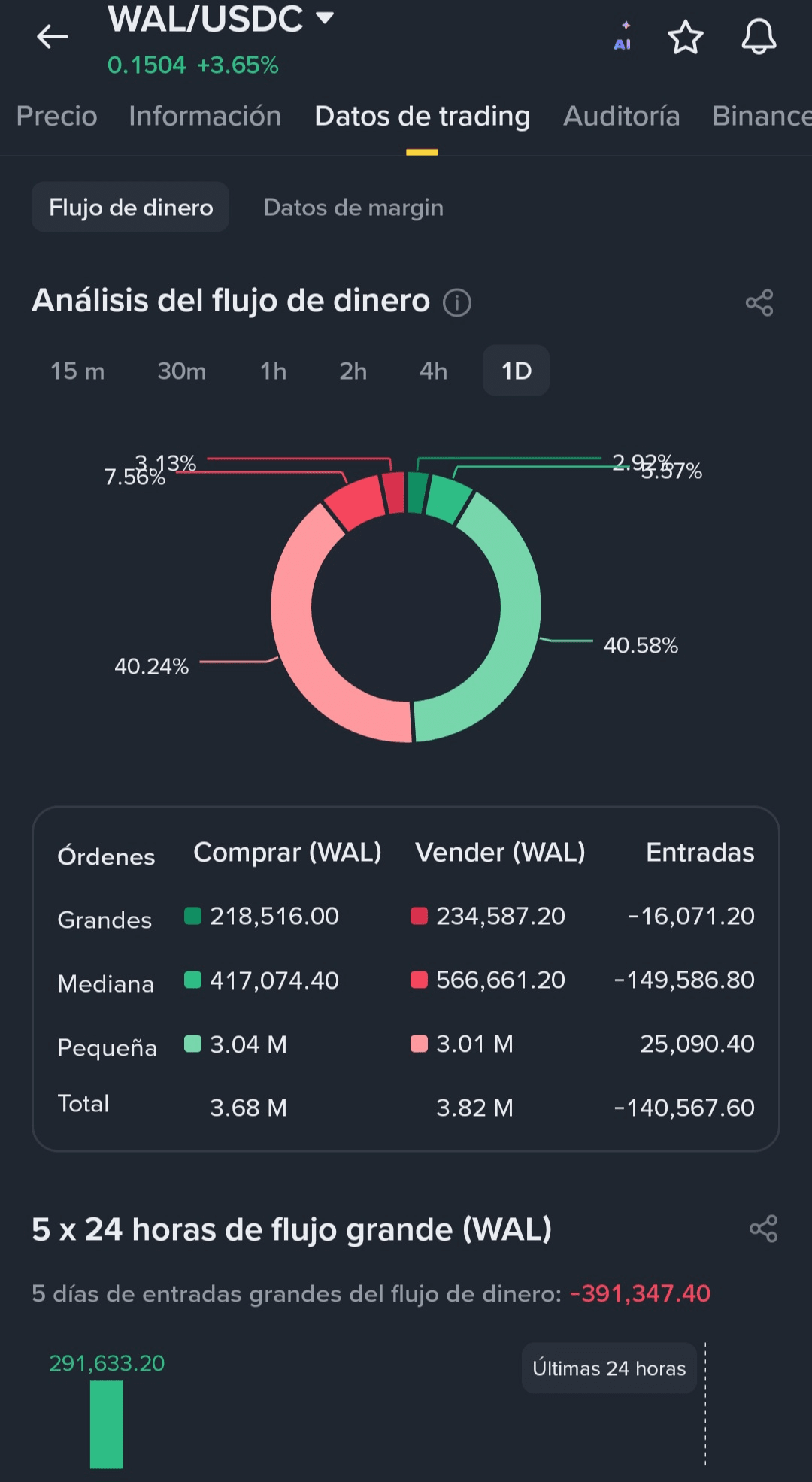Select the Flujo de dinero section

coord(131,208)
